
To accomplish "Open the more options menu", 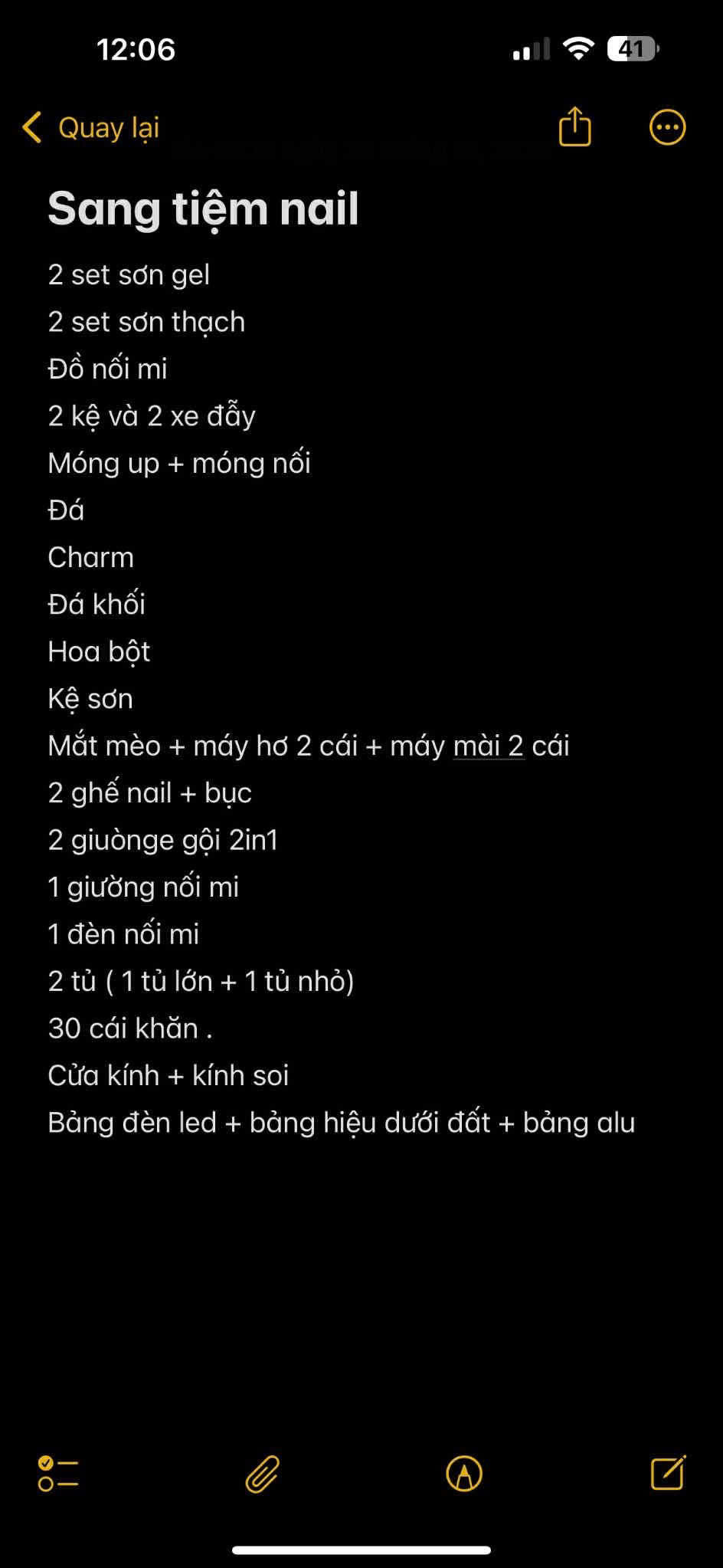I will (x=667, y=127).
